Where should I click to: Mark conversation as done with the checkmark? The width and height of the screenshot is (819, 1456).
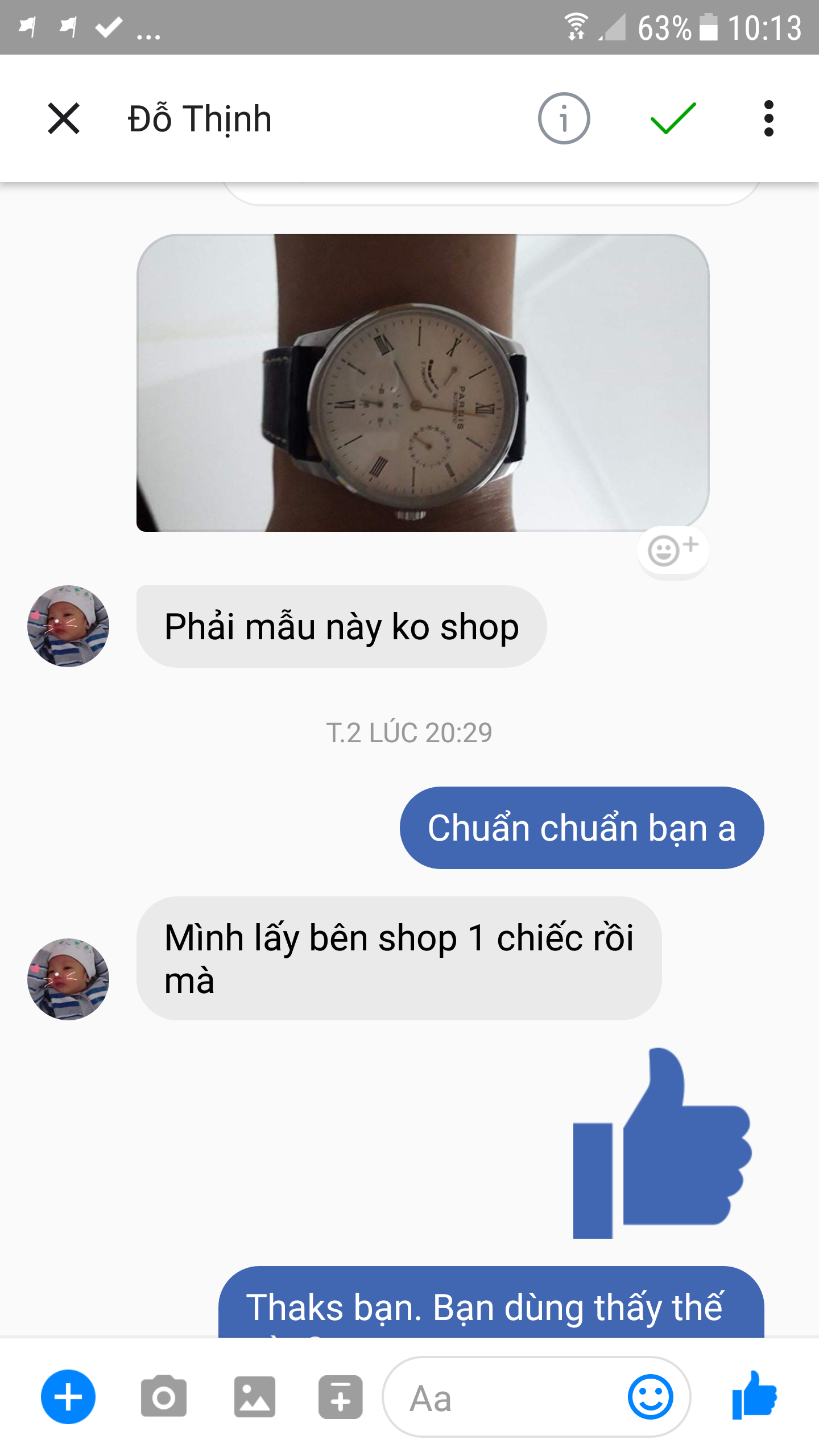673,118
